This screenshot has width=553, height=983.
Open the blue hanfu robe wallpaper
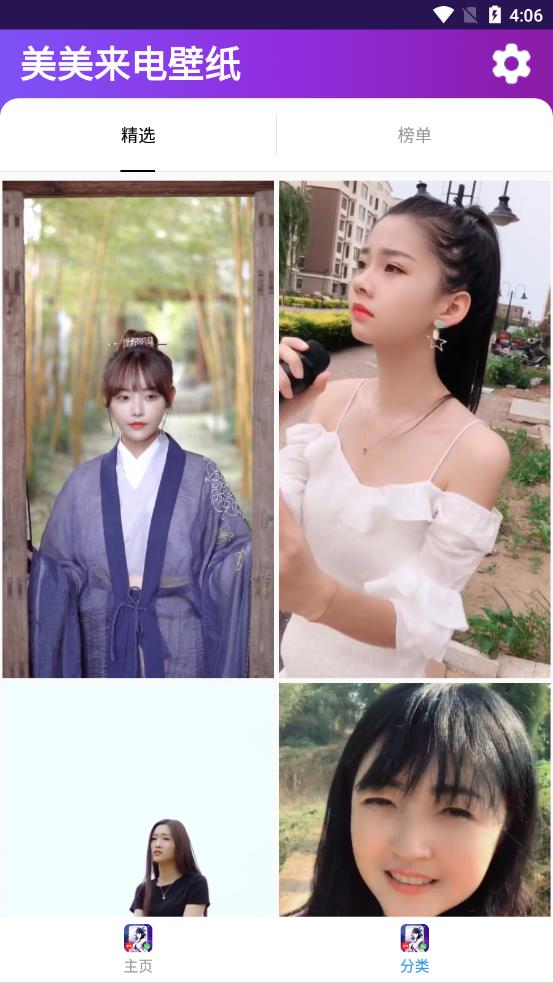coord(139,429)
